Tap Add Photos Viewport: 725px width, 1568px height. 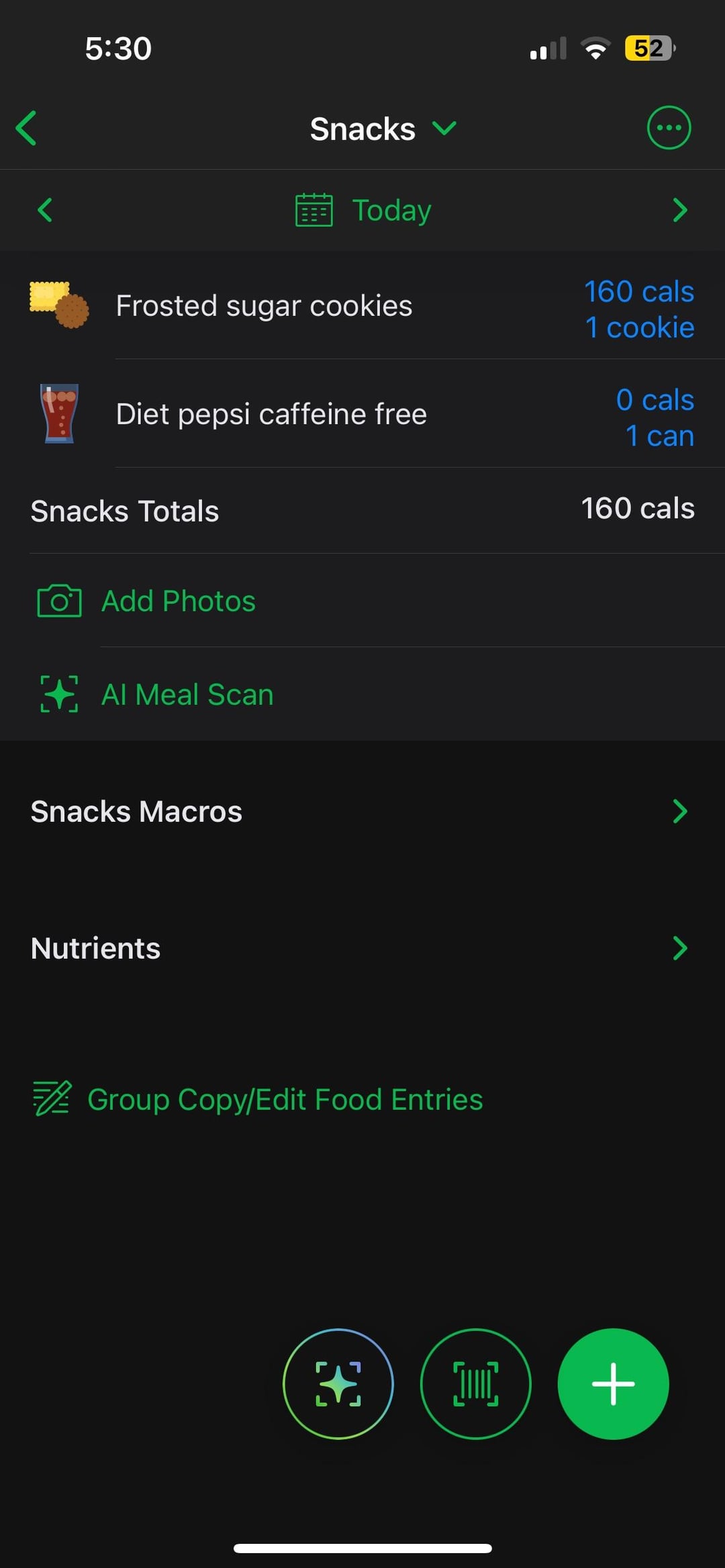pos(362,600)
